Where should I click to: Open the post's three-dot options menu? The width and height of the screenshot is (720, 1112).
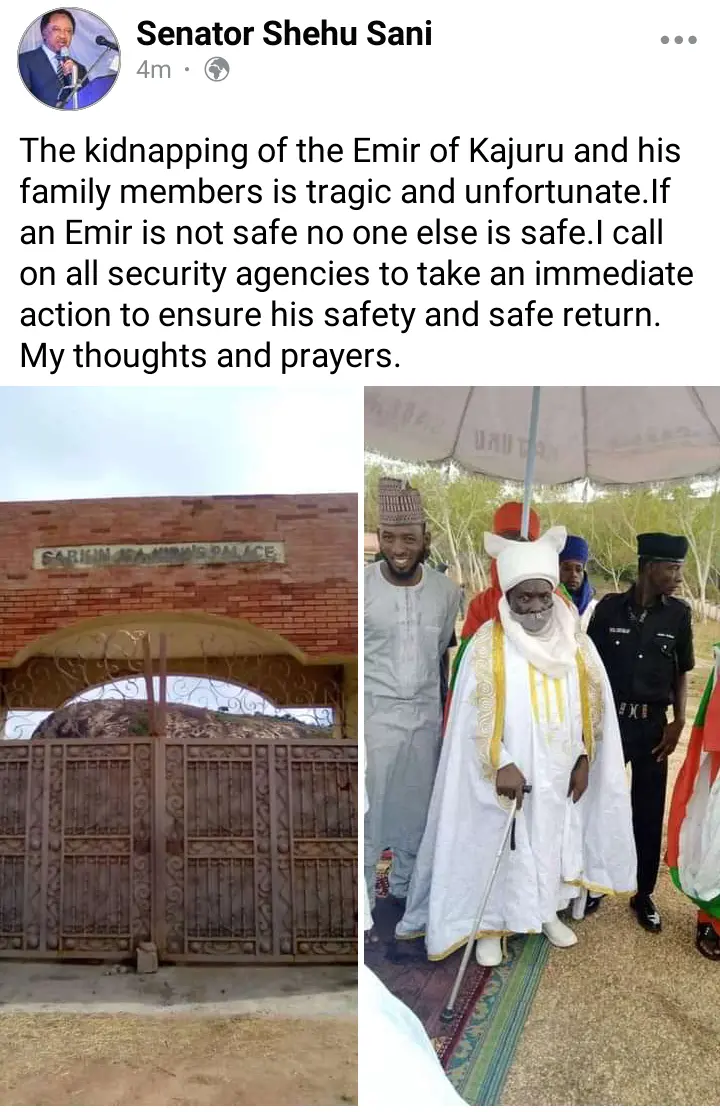(x=678, y=40)
